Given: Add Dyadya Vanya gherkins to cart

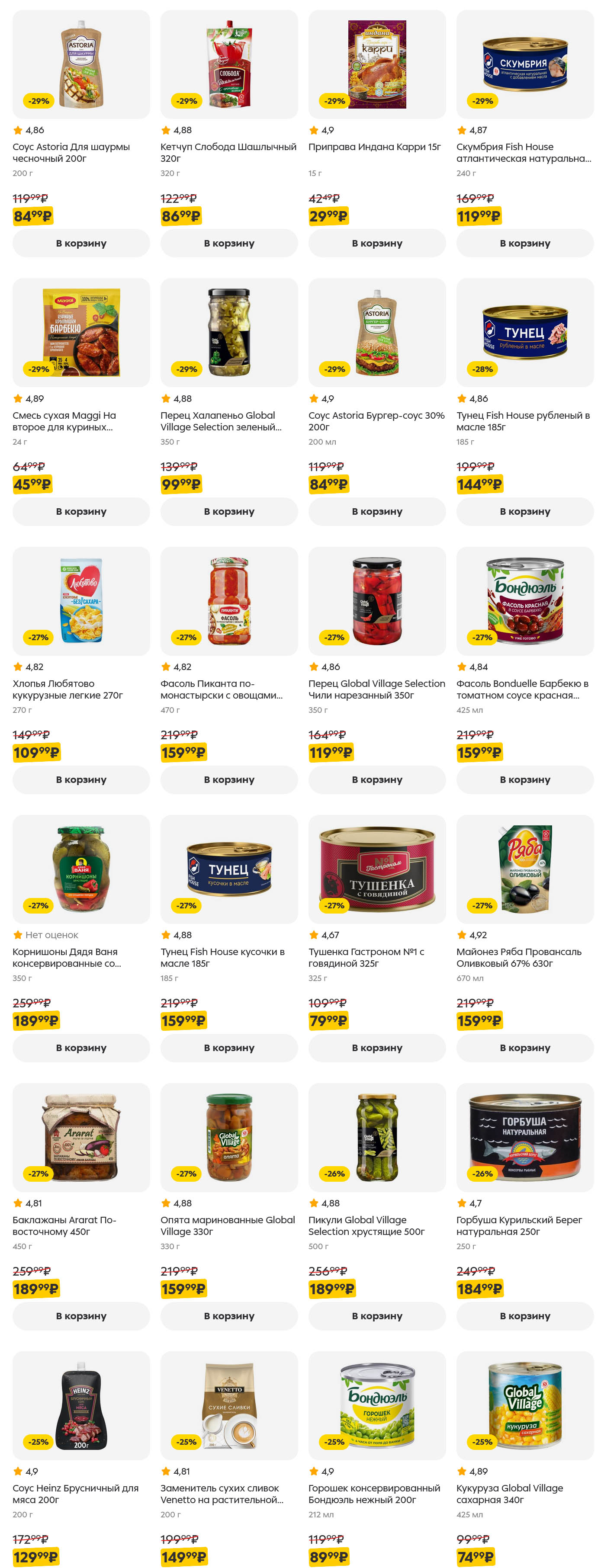Looking at the screenshot, I should pyautogui.click(x=81, y=1048).
